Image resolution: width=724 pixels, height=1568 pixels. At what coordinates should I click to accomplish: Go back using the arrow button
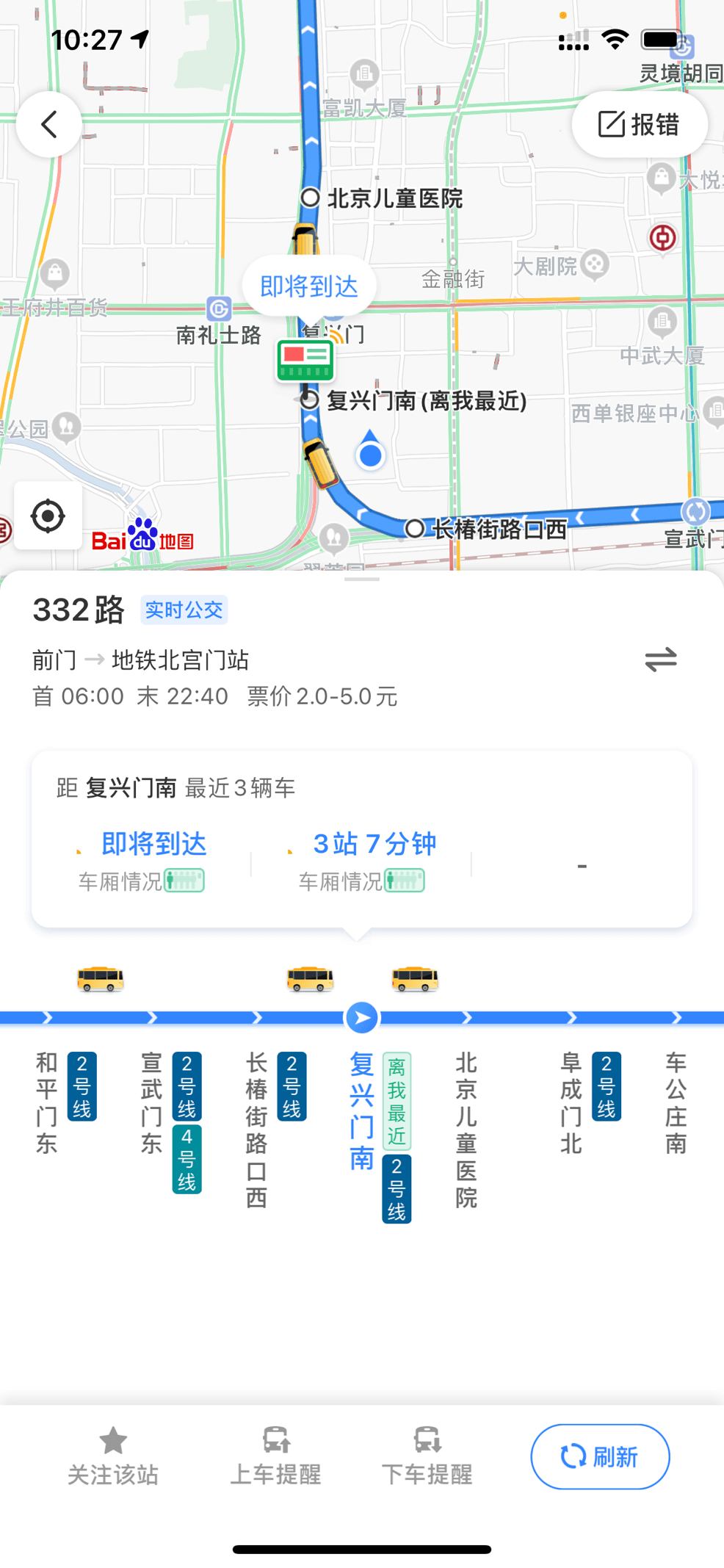coord(49,124)
